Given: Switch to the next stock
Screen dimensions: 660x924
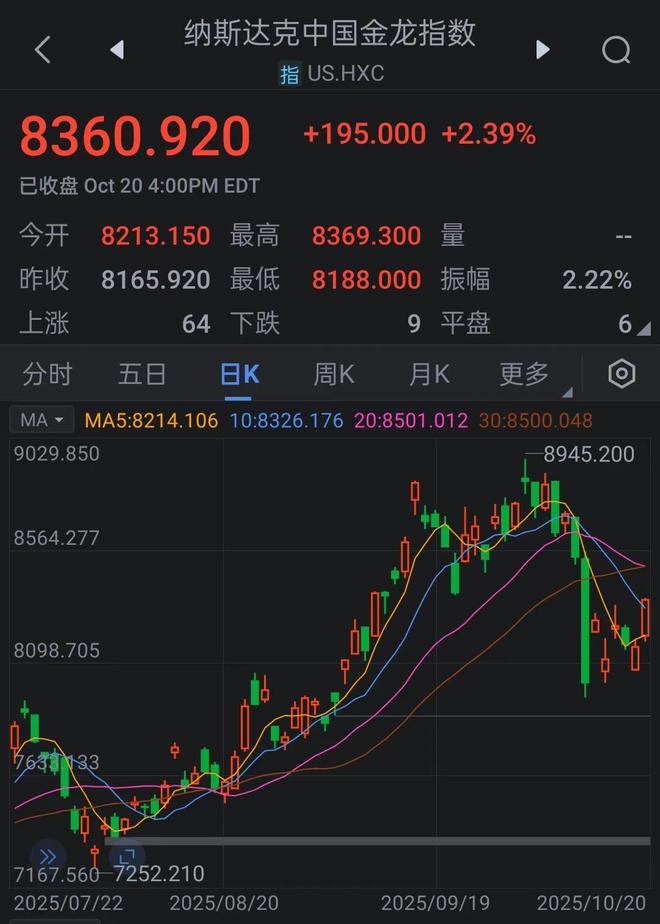Looking at the screenshot, I should (543, 49).
